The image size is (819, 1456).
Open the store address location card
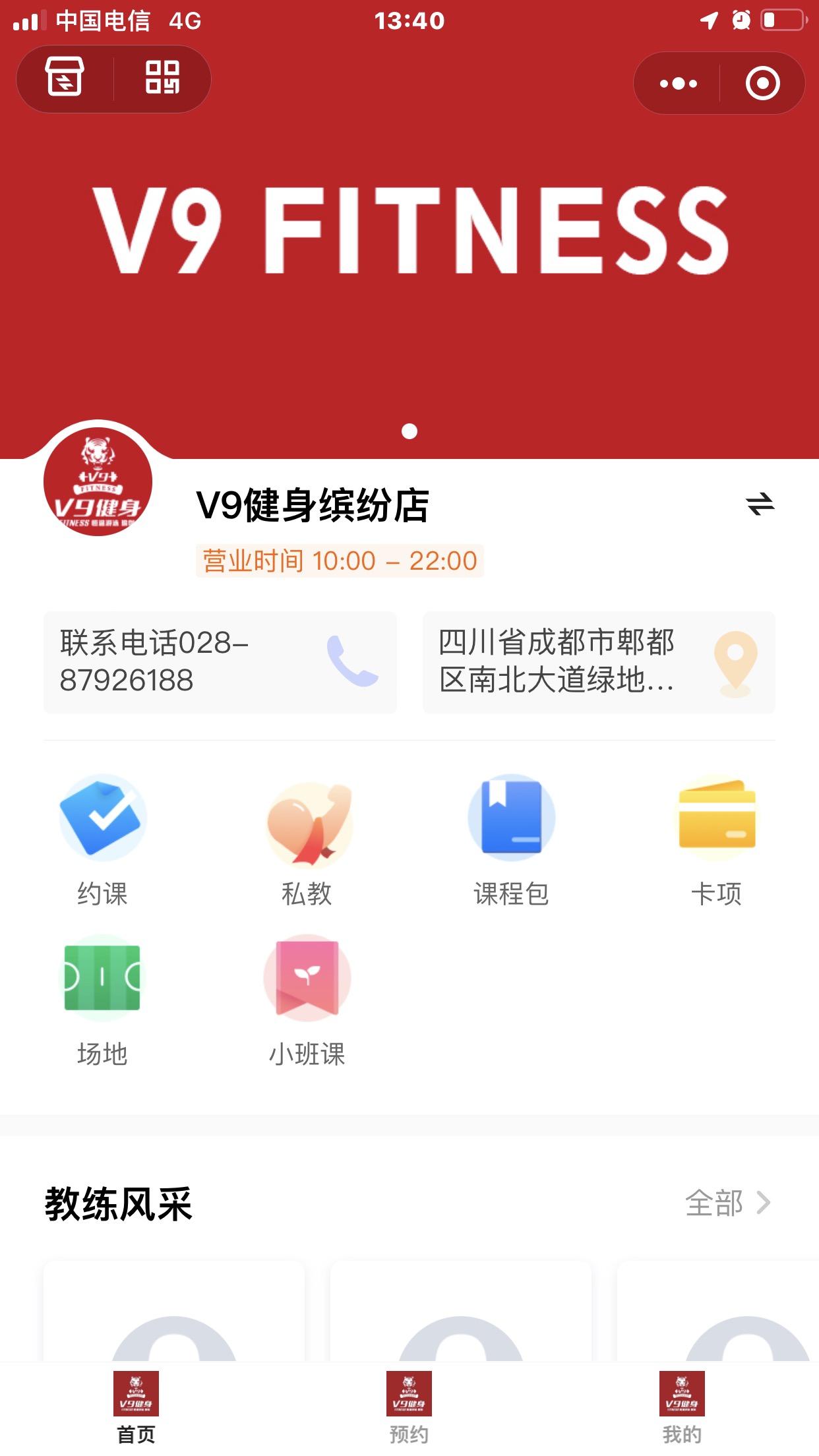coord(599,662)
